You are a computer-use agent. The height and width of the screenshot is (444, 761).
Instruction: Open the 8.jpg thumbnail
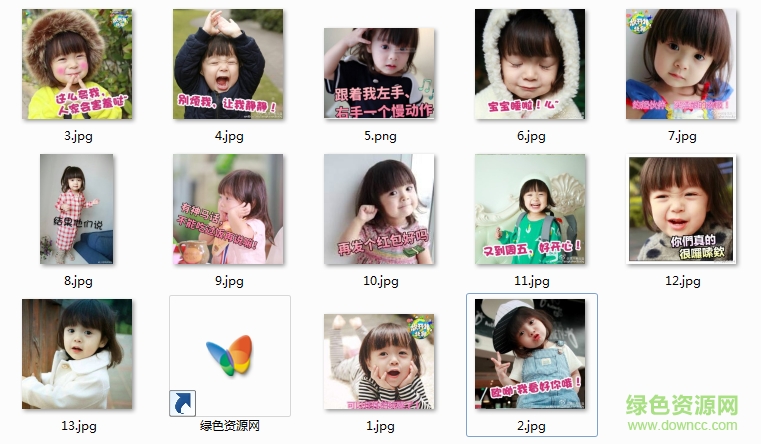click(x=77, y=209)
